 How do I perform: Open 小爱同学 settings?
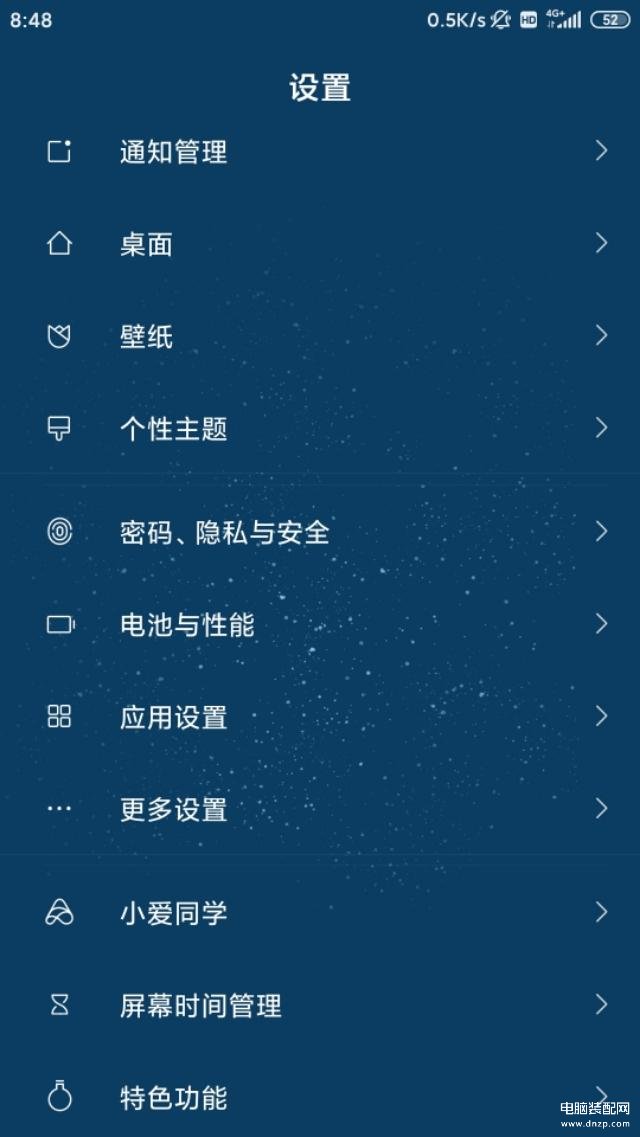pos(320,913)
